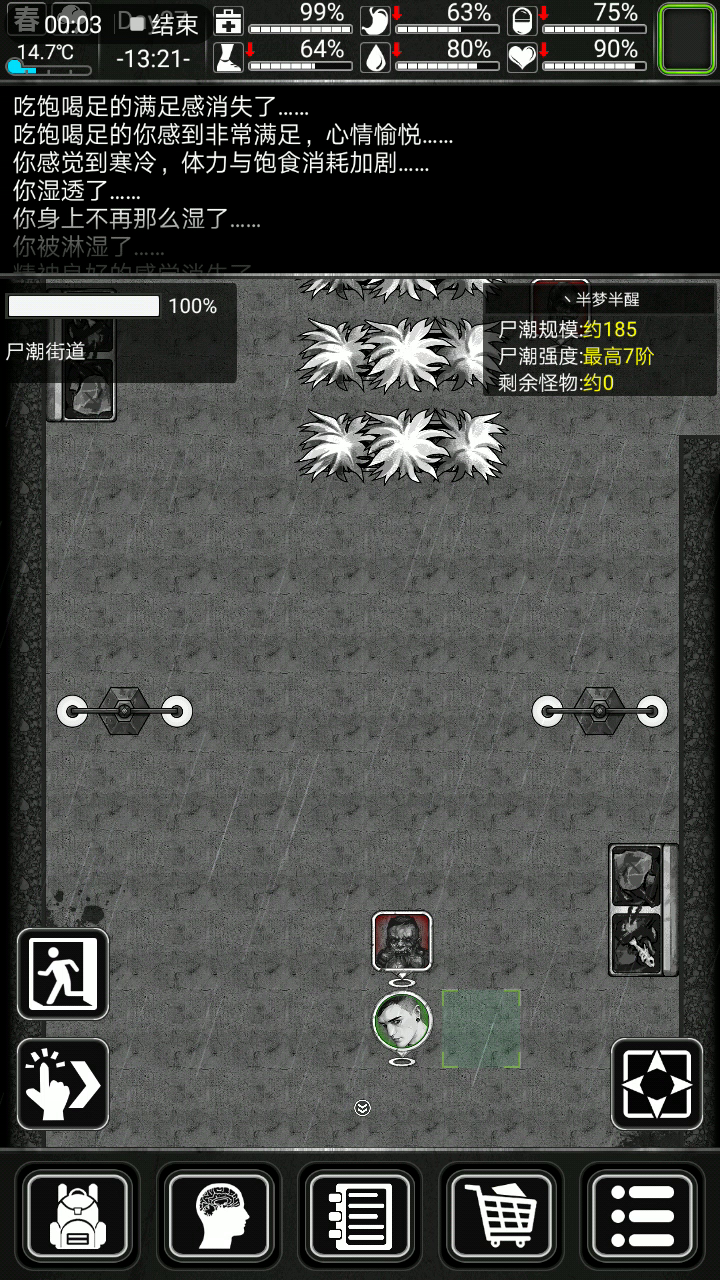Viewport: 720px width, 1280px height.
Task: Tap the exit running-man button
Action: [63, 973]
